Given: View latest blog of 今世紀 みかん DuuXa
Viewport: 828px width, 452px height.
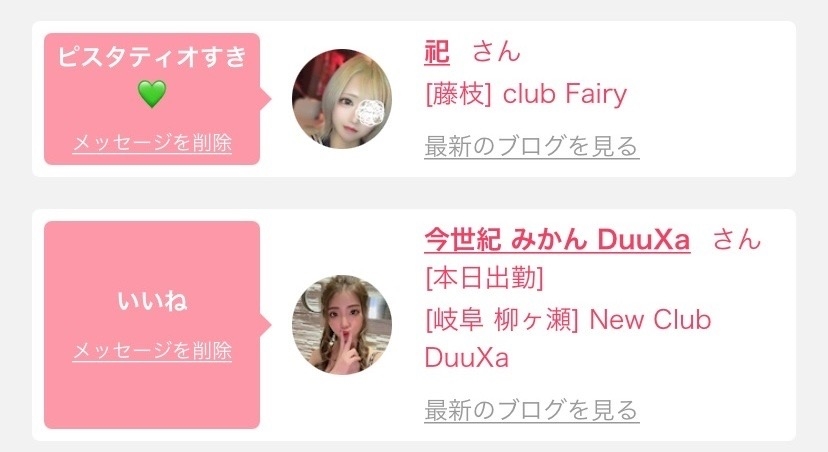Looking at the screenshot, I should click(531, 409).
